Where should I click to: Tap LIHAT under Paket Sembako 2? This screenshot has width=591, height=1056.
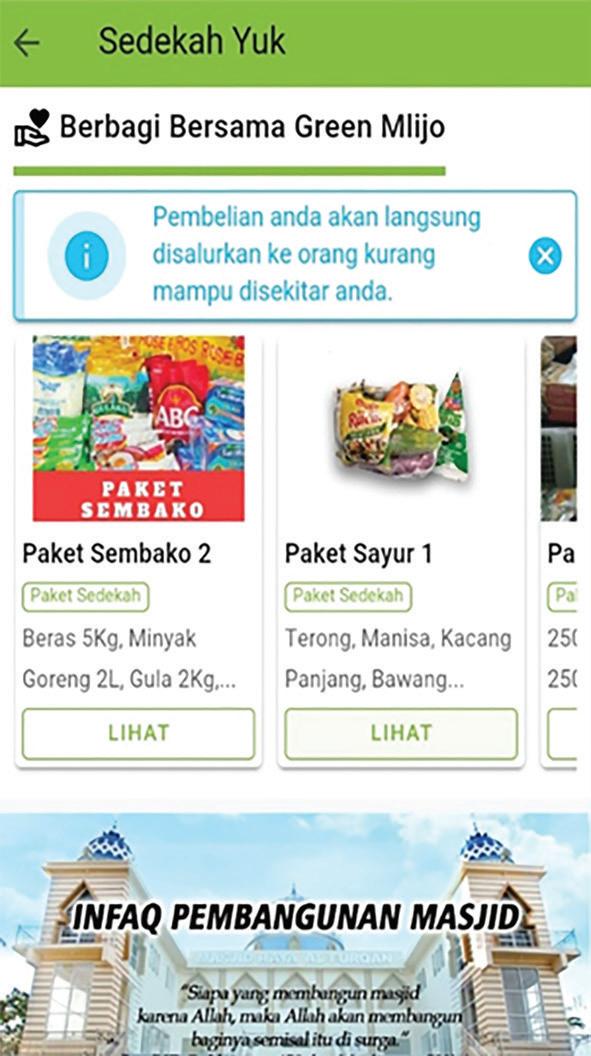[139, 733]
